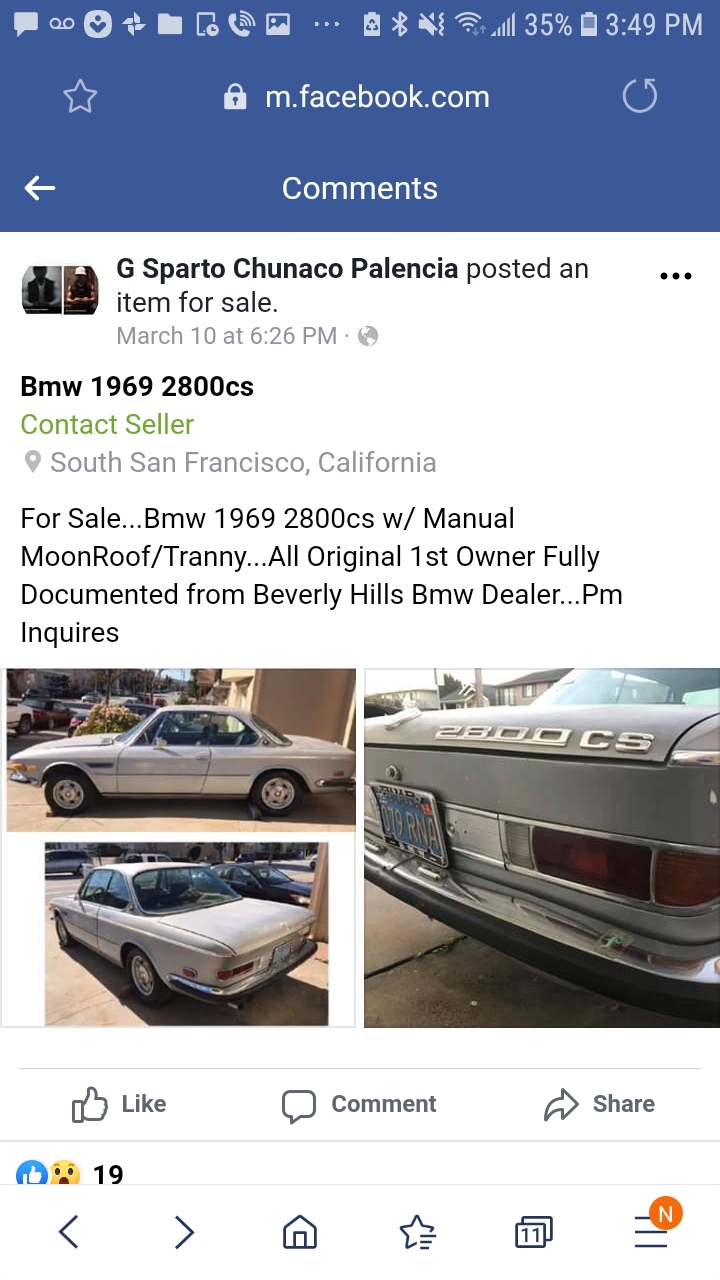View the 19 reactions on the post

click(70, 1174)
